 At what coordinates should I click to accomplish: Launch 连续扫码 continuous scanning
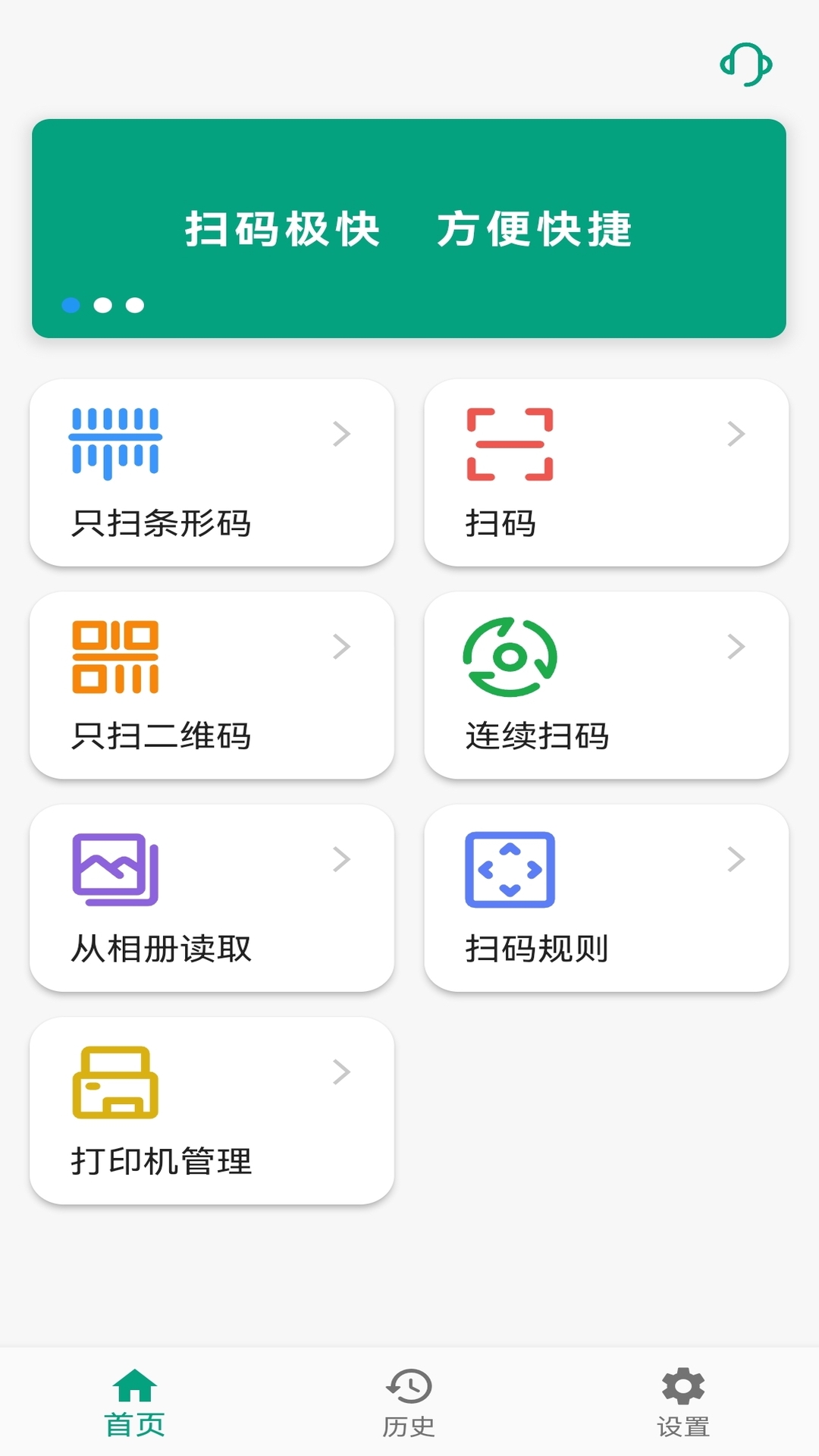point(606,685)
